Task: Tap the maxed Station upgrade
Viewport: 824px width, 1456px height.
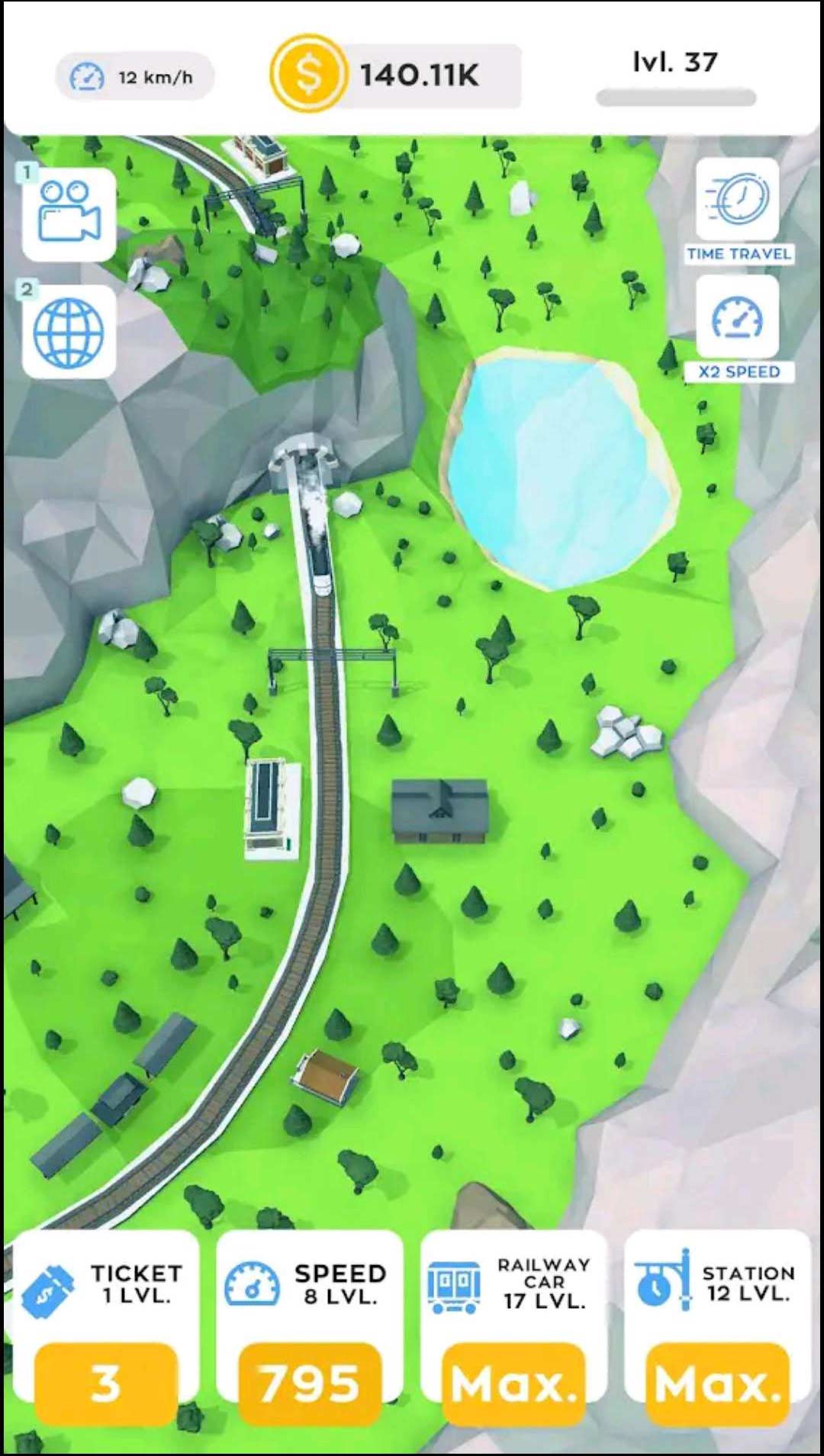Action: pos(717,1384)
